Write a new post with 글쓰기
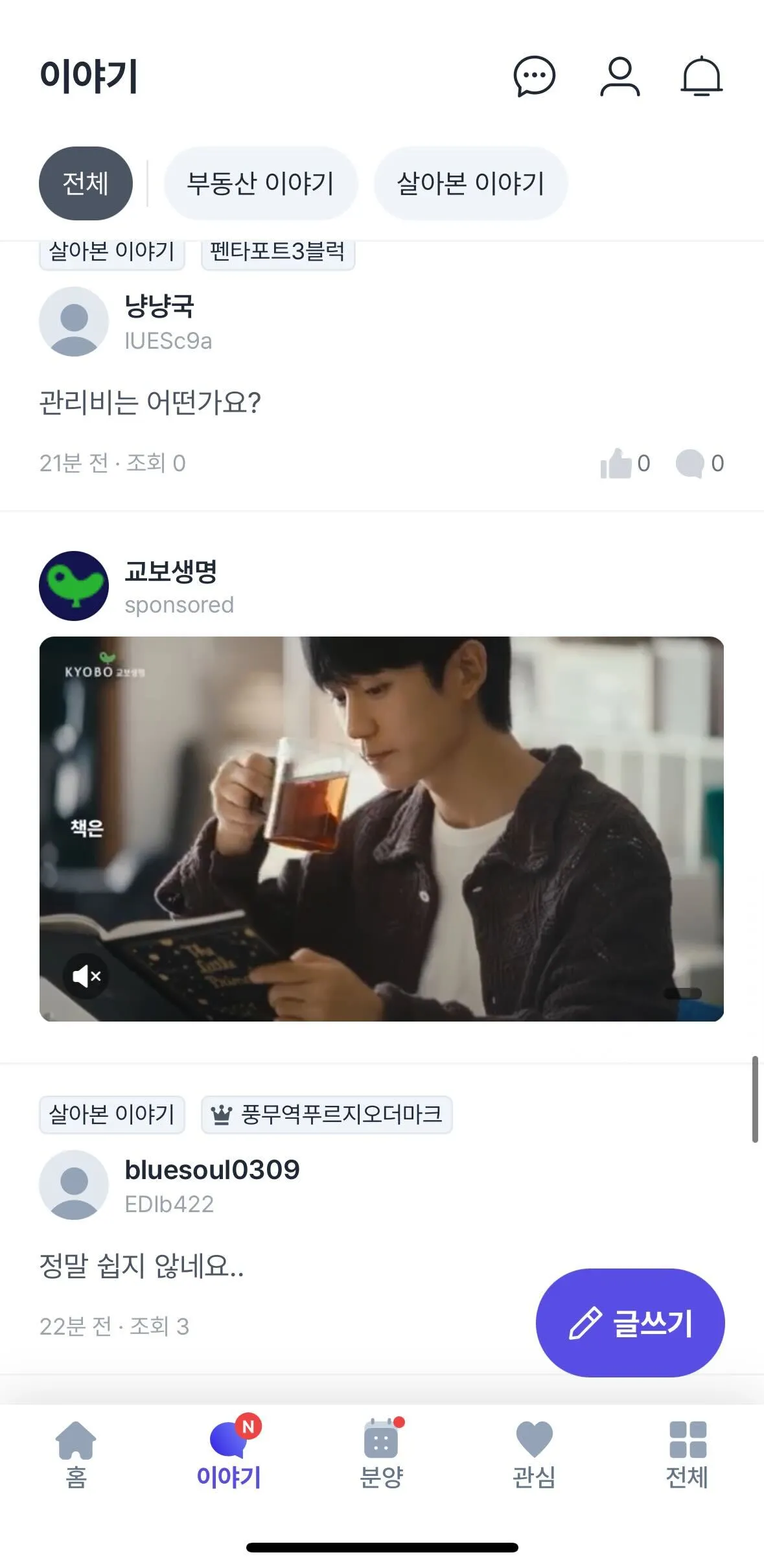Image resolution: width=764 pixels, height=1568 pixels. pos(630,1323)
